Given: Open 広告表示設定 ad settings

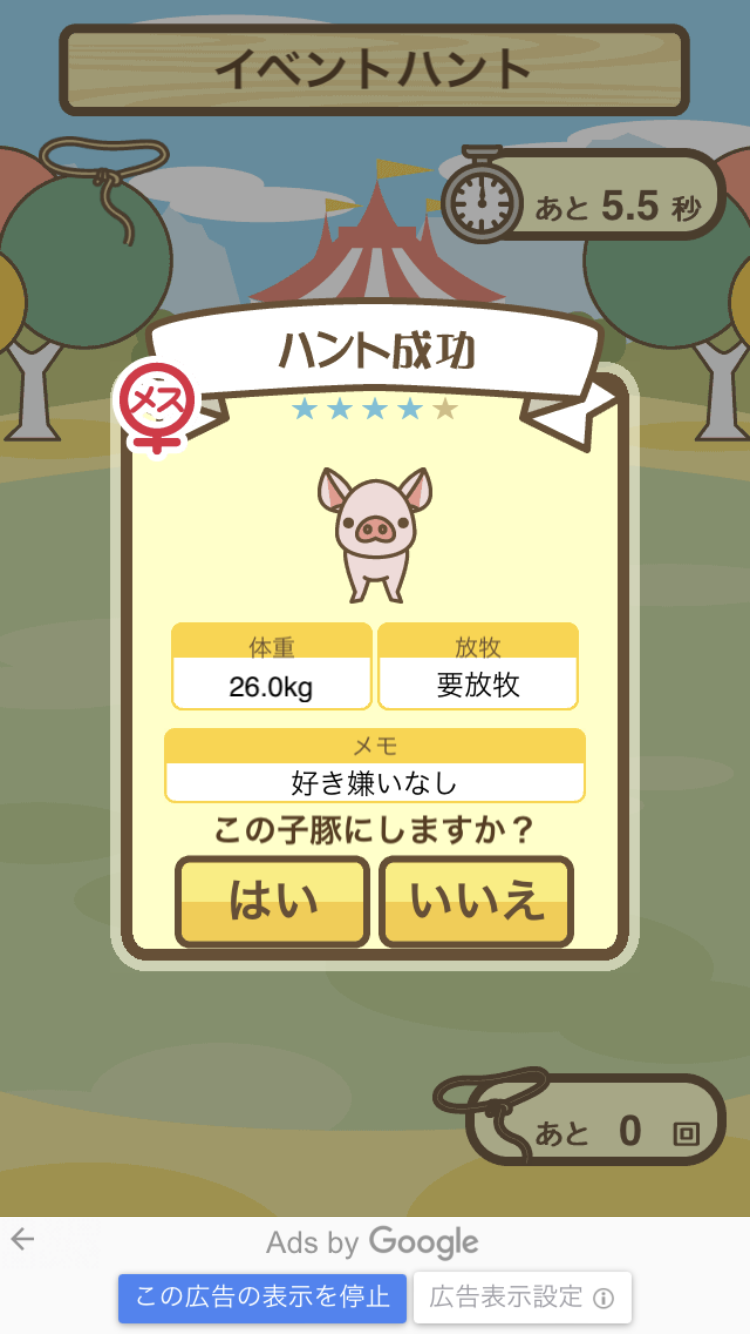Looking at the screenshot, I should [x=521, y=1298].
